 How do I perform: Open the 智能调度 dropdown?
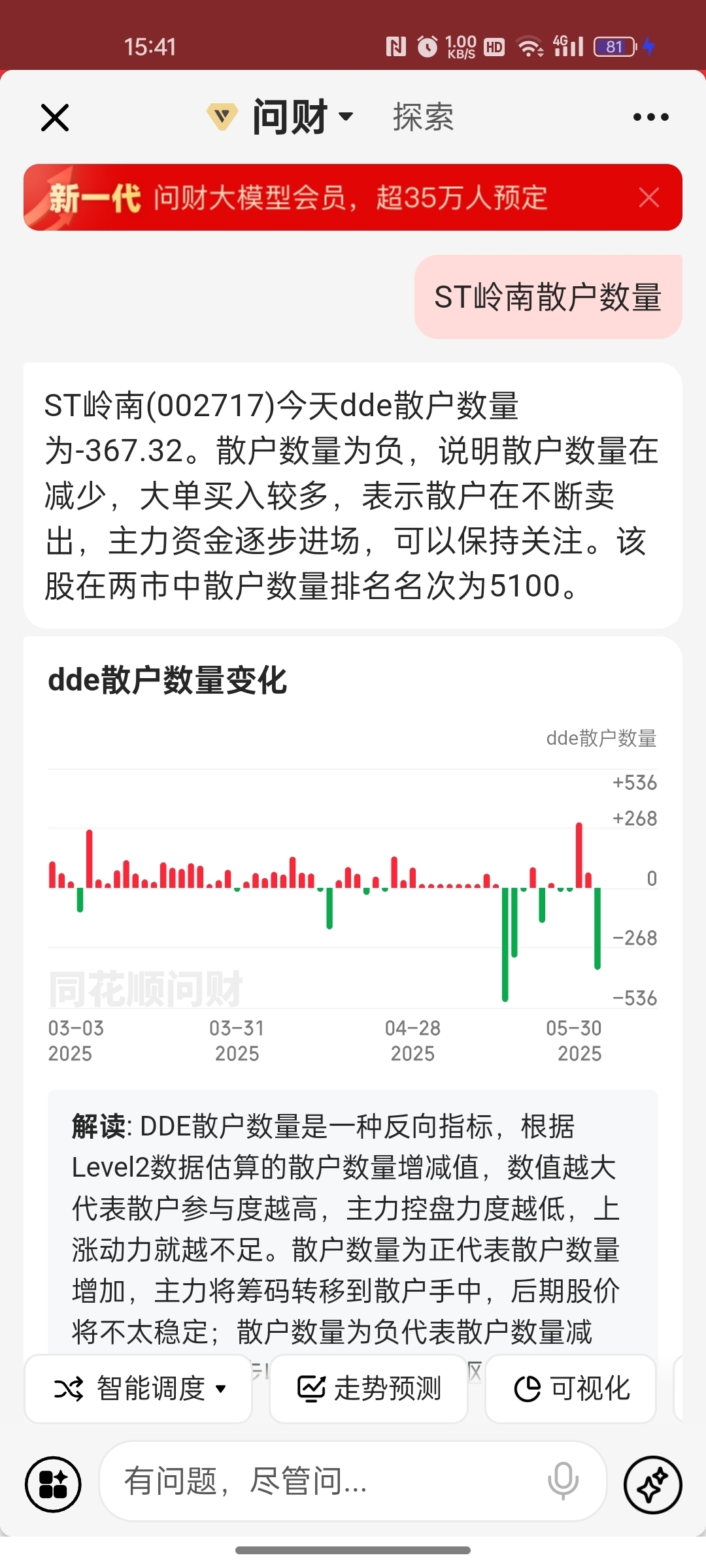139,1388
